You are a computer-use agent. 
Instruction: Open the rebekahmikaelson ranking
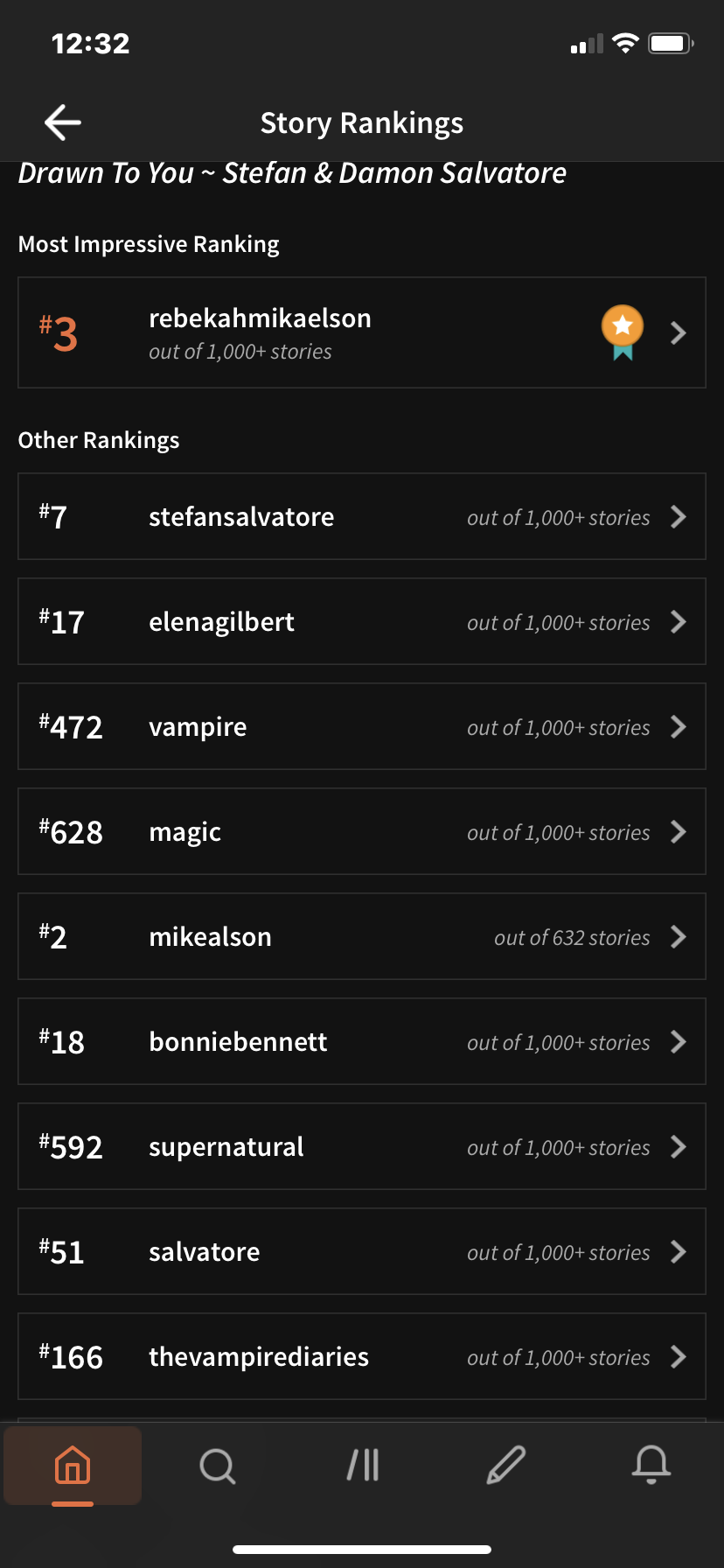coord(362,332)
